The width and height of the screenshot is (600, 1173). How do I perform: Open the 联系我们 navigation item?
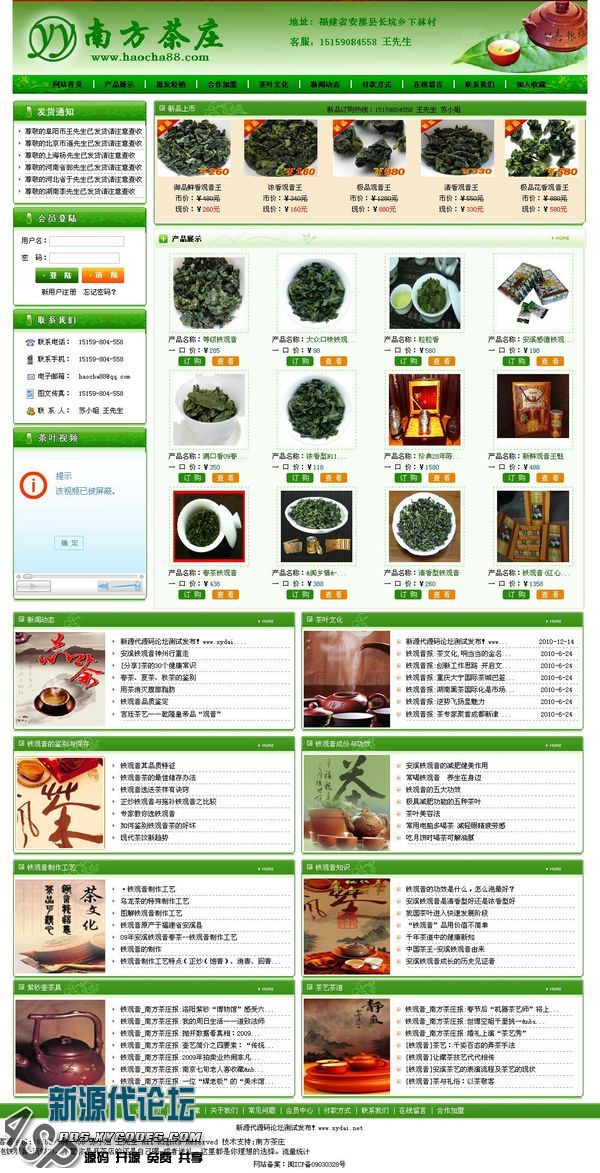[480, 85]
